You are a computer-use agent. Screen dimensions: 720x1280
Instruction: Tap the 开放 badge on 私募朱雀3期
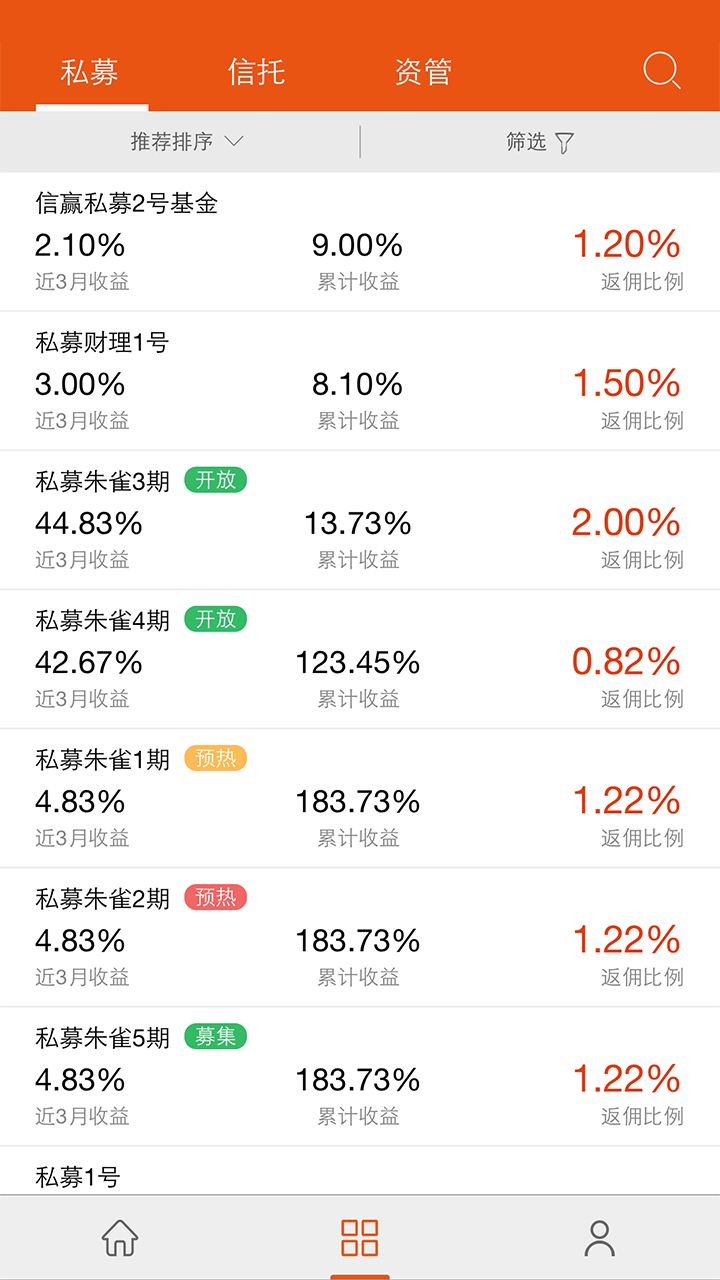tap(217, 480)
